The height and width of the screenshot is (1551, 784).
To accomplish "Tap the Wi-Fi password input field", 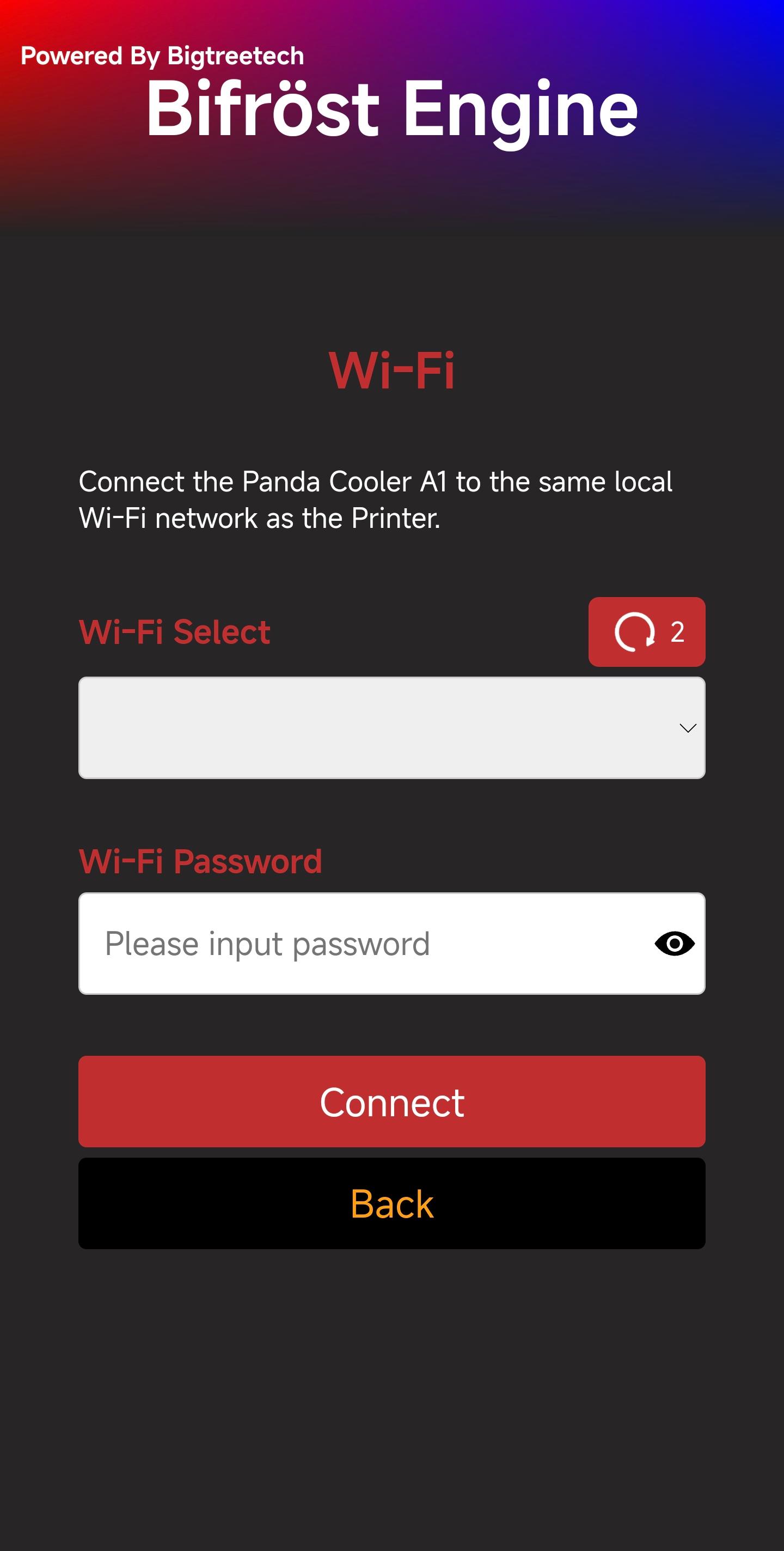I will (391, 943).
